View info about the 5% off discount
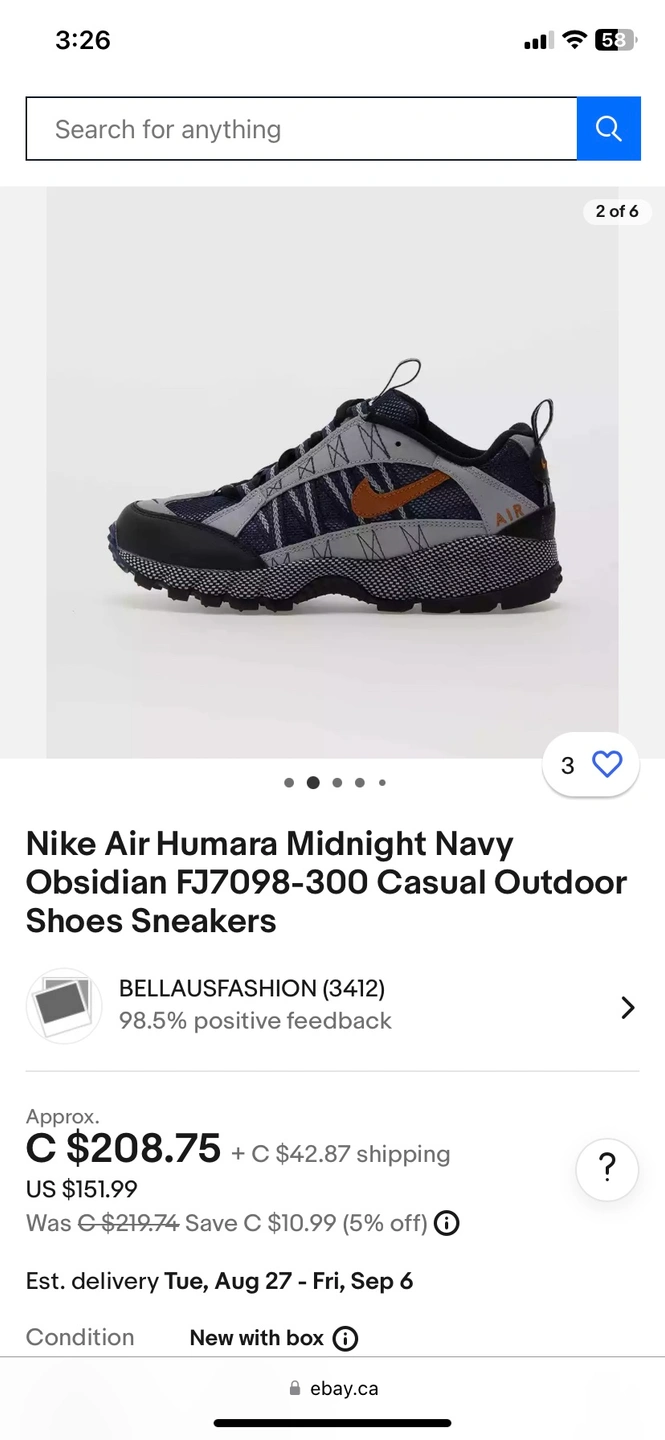Viewport: 665px width, 1440px height. tap(447, 1223)
